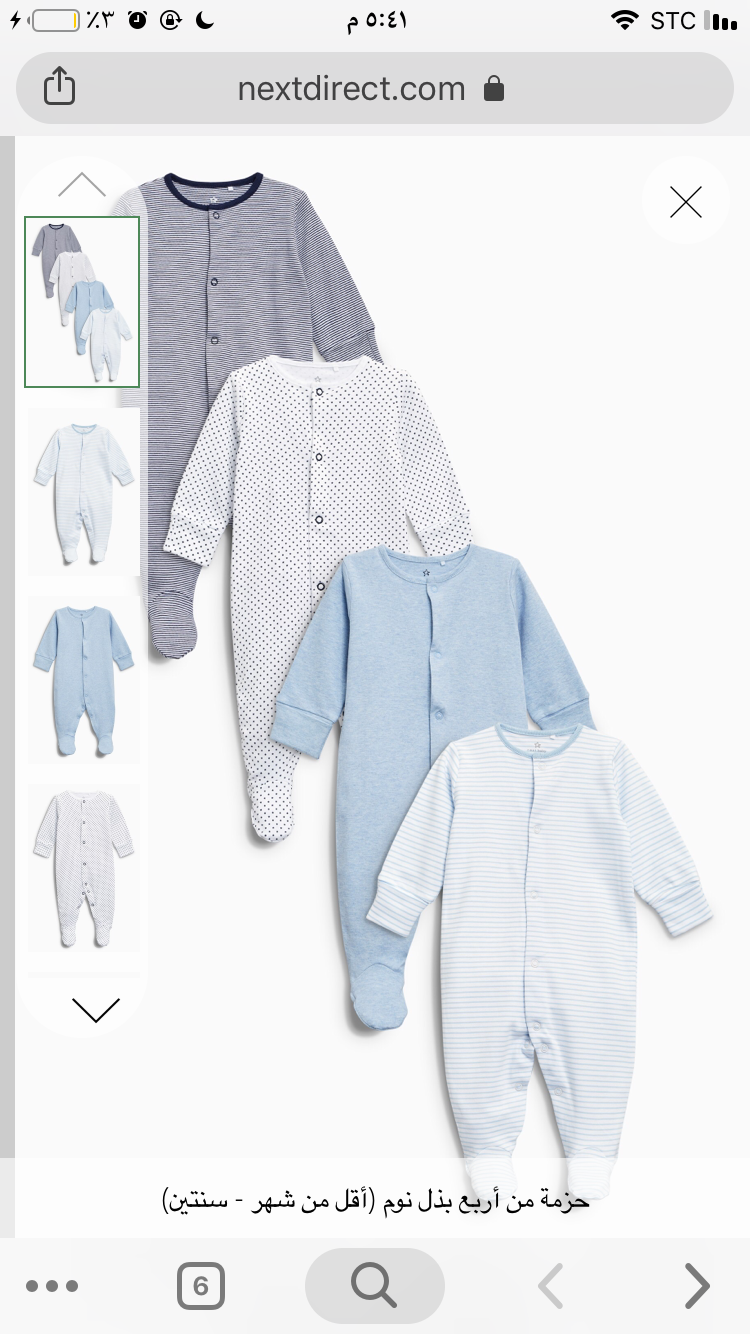
Task: Open the browser's three-dot menu
Action: [x=52, y=1286]
